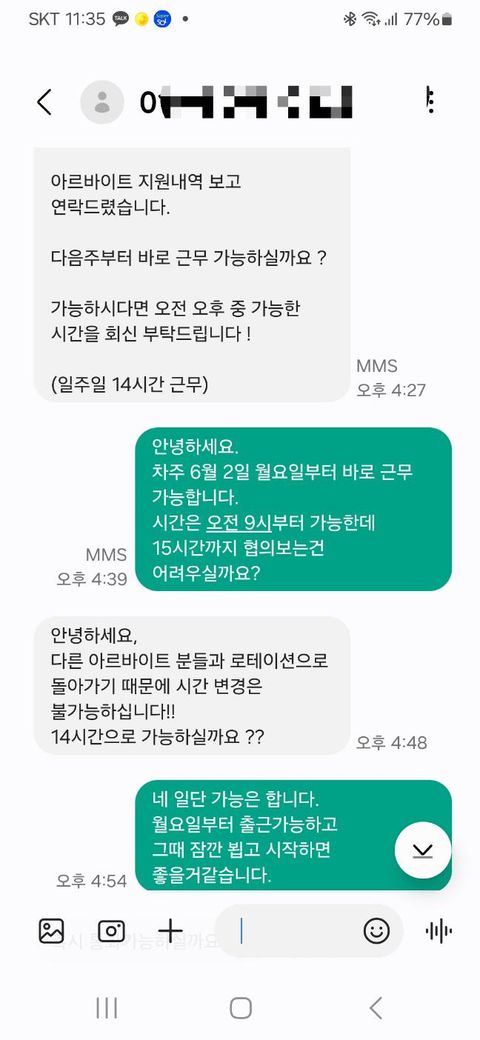Record a voice message
480x1040 pixels.
click(438, 931)
